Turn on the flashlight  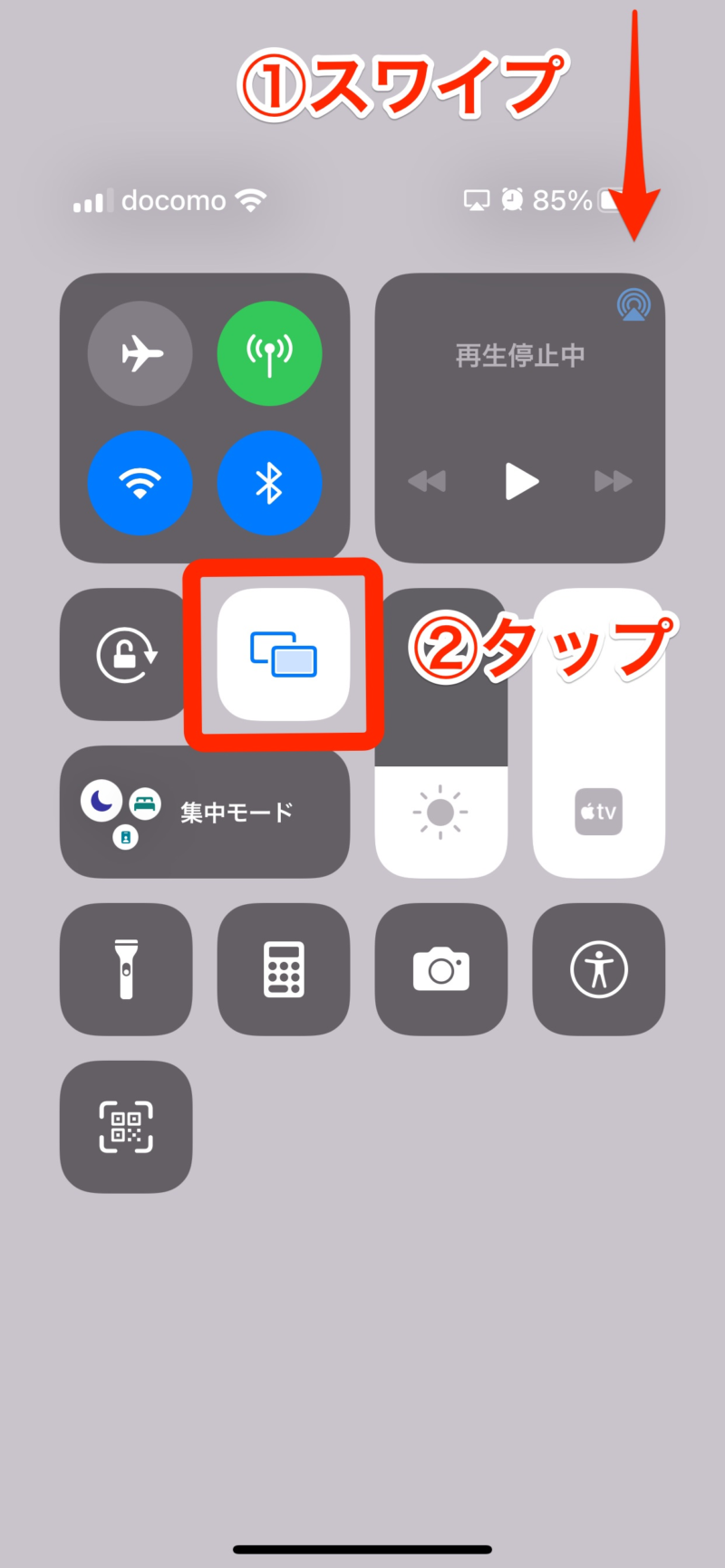[126, 969]
